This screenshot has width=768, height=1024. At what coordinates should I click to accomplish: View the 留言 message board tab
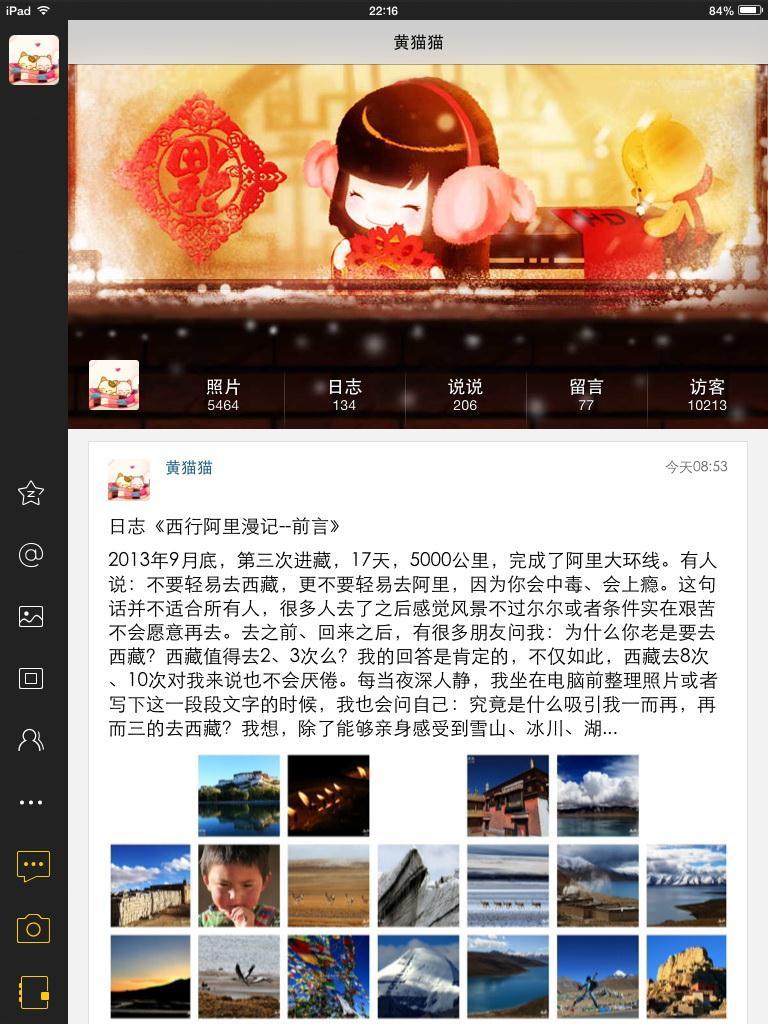coord(586,394)
